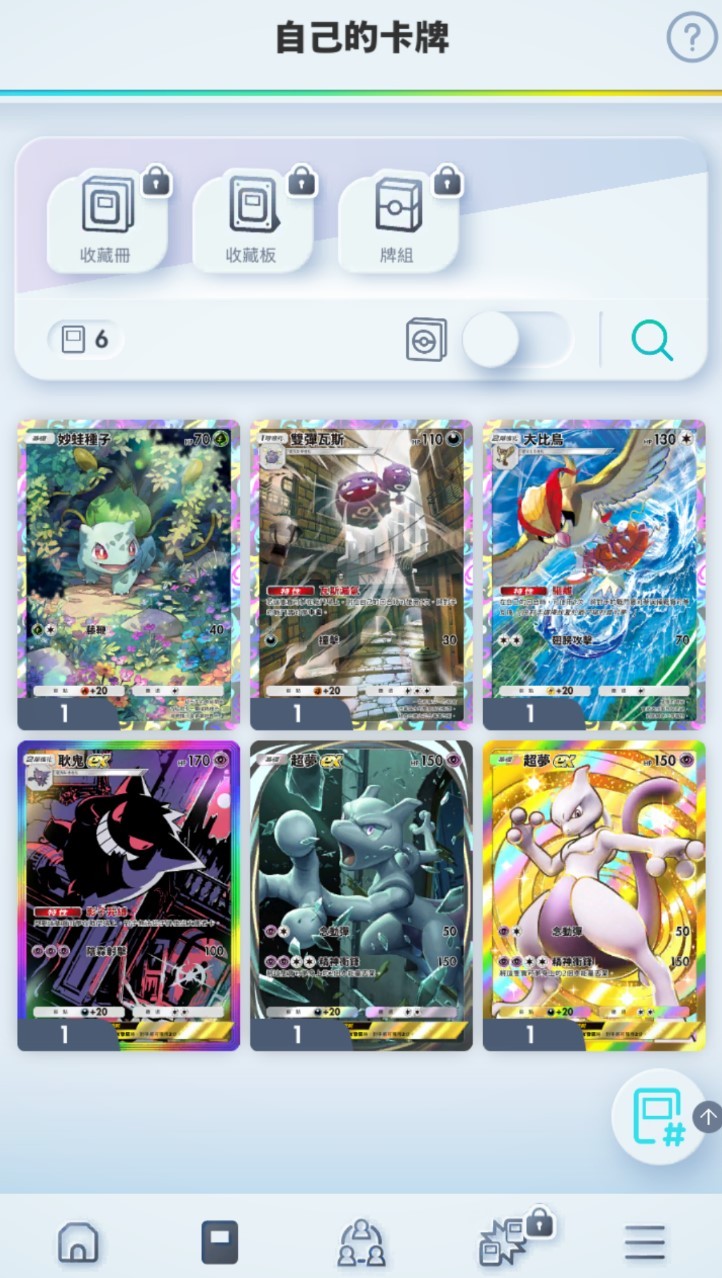
Task: Open the locked 收藏板 display board
Action: [x=251, y=221]
